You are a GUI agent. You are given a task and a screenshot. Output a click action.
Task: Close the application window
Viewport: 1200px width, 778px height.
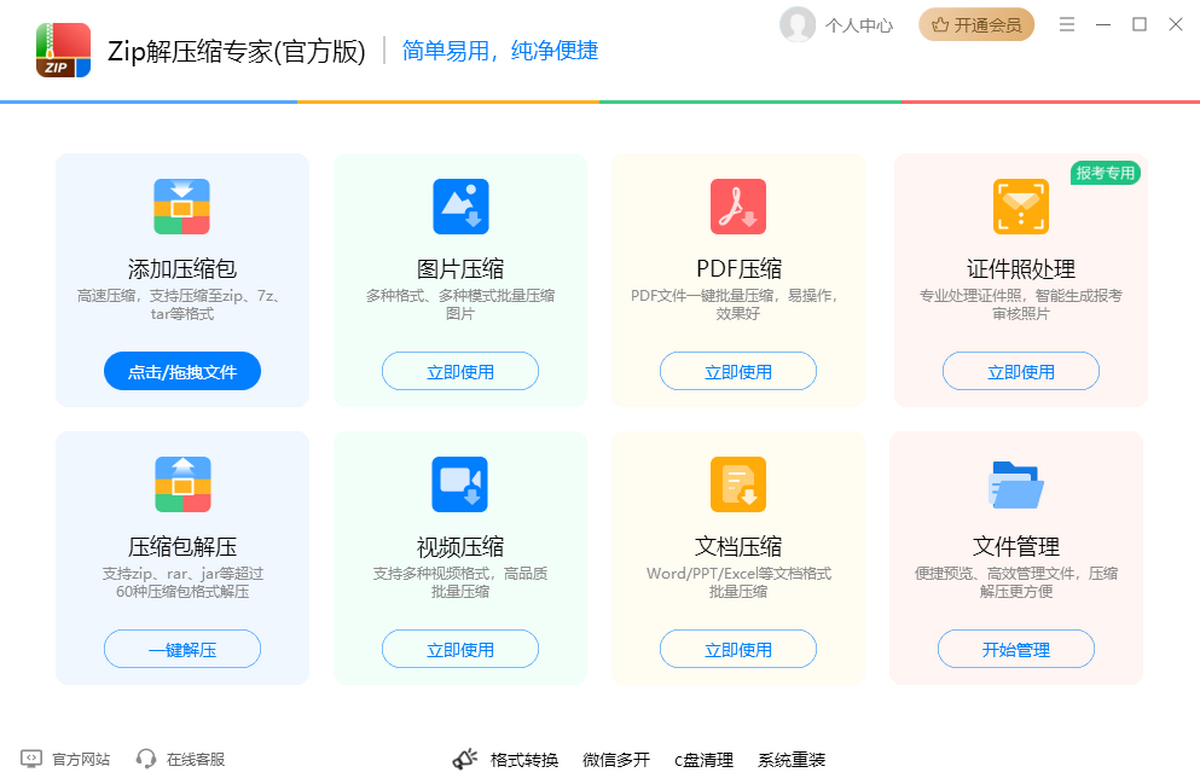pyautogui.click(x=1176, y=24)
